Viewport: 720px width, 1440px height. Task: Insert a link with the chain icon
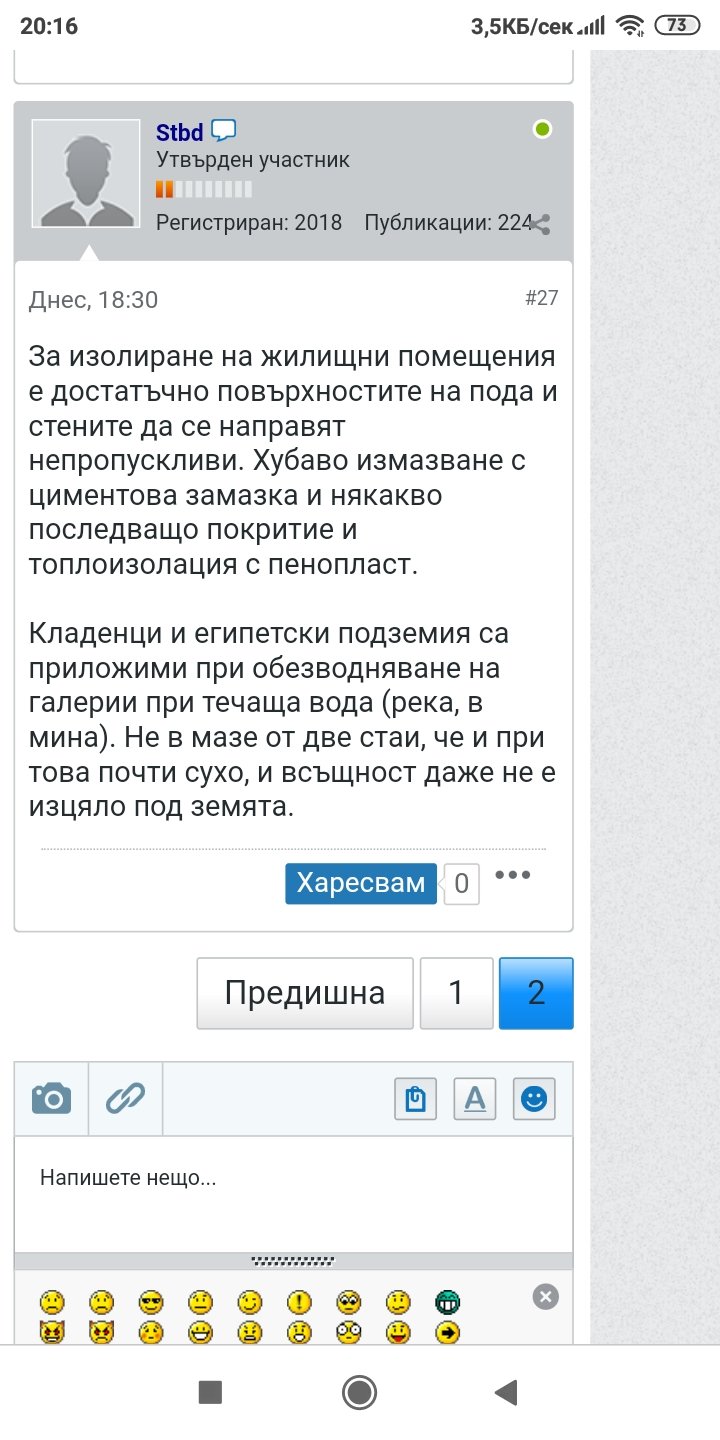(125, 1098)
